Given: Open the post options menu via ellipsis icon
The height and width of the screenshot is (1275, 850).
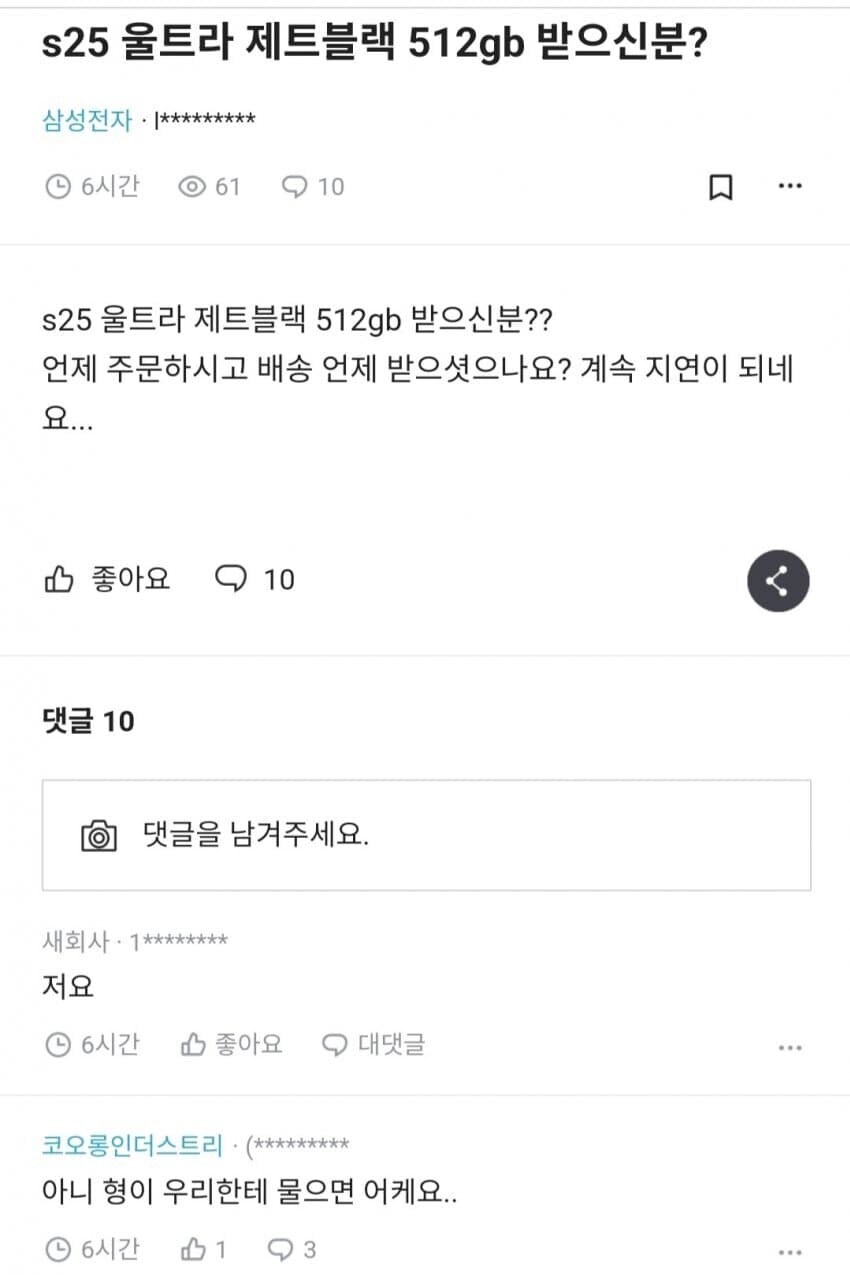Looking at the screenshot, I should [791, 186].
